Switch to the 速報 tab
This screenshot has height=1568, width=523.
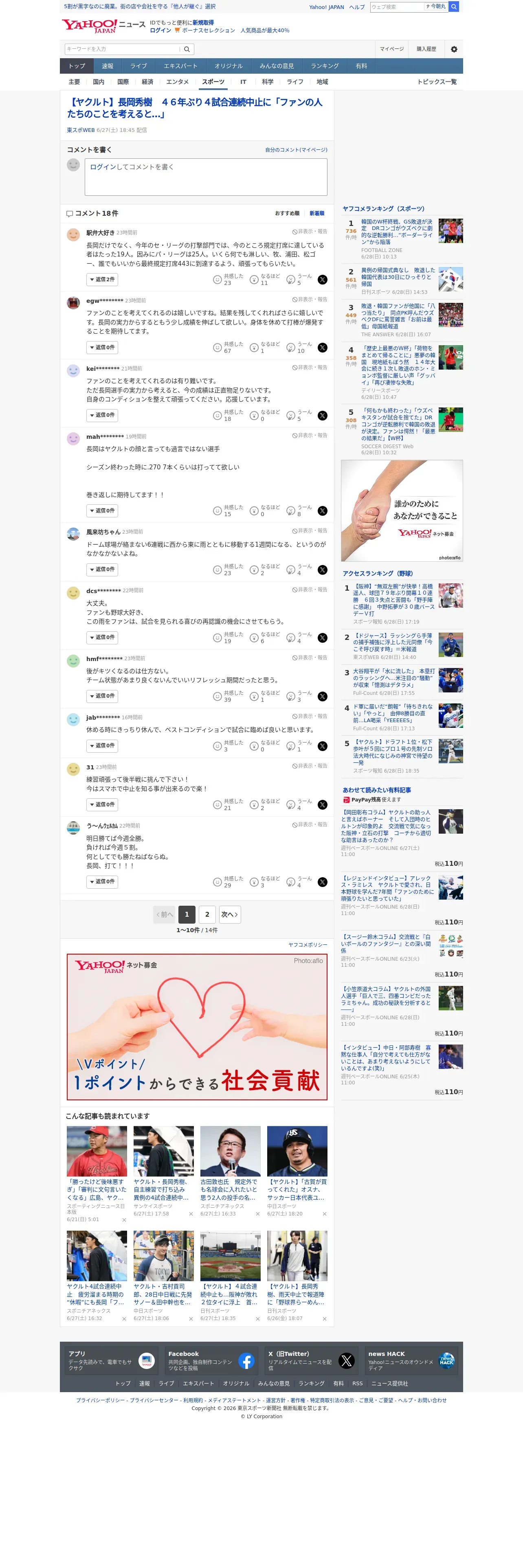[x=107, y=66]
